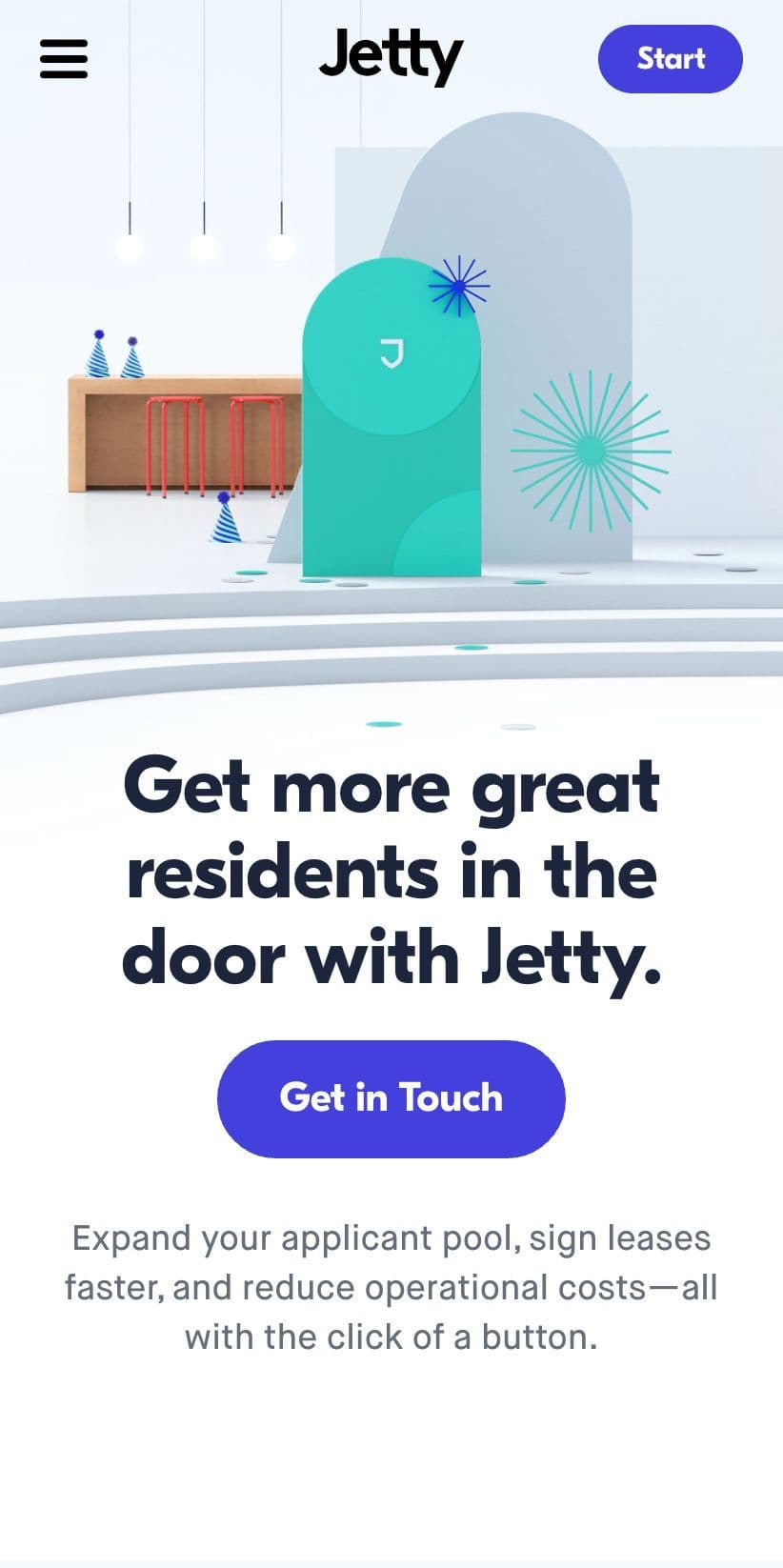783x1568 pixels.
Task: Open the hamburger navigation menu
Action: pos(64,58)
